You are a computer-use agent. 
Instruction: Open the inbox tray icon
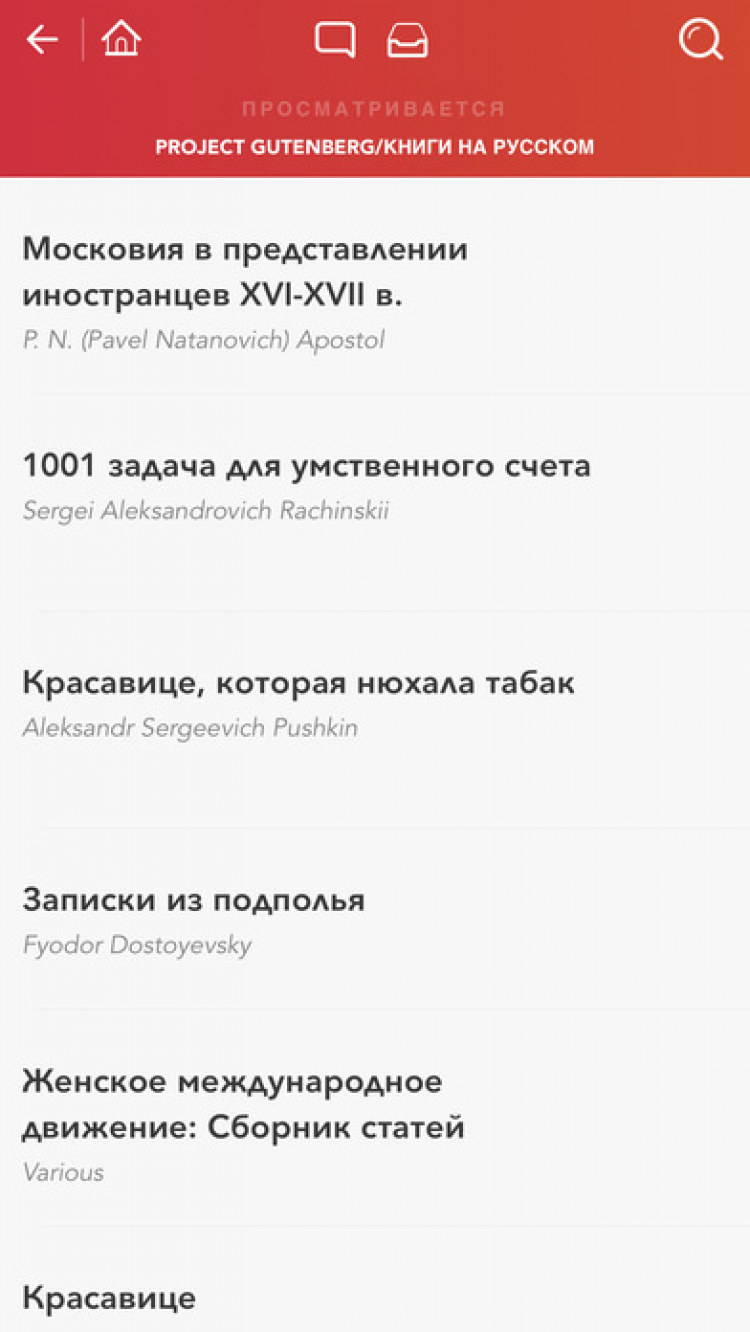(408, 40)
